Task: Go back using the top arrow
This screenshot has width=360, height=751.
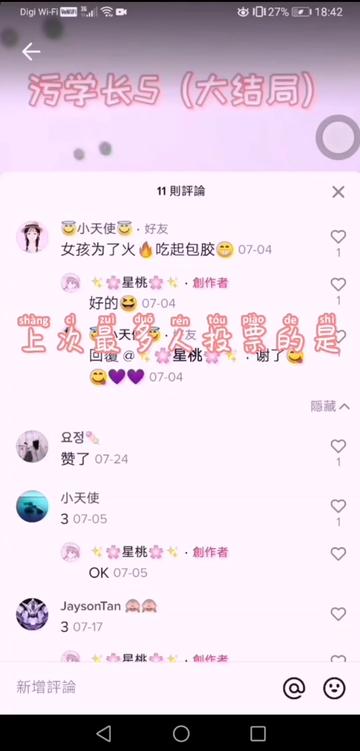Action: pyautogui.click(x=31, y=51)
